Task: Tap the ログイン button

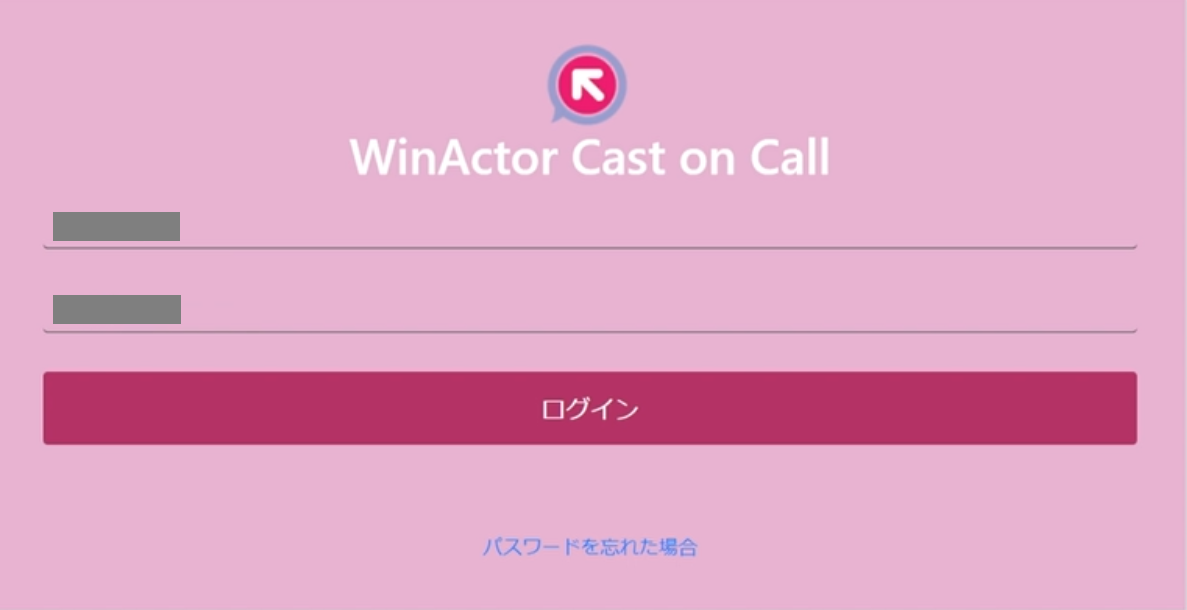Action: point(589,408)
